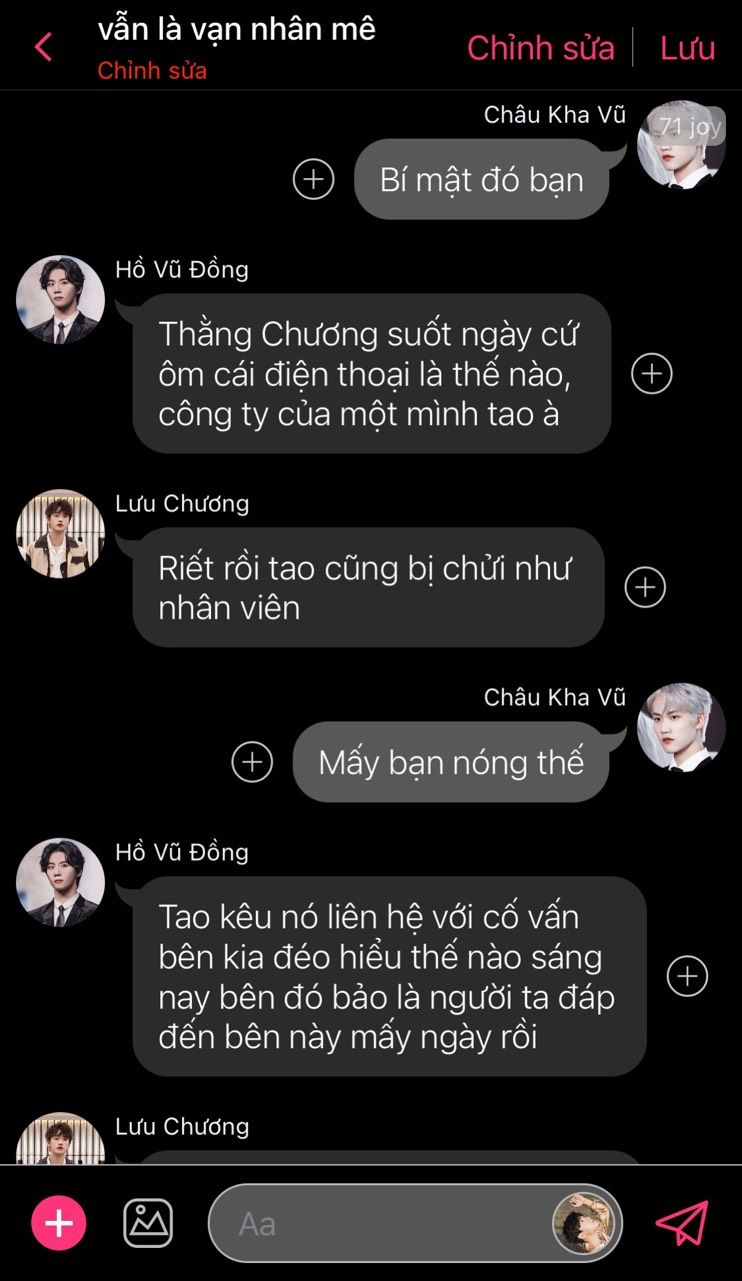Tap Châu Kha Vũ's avatar beside "Mấy bạn nóng thế"
Screen dimensions: 742x1281
681,727
